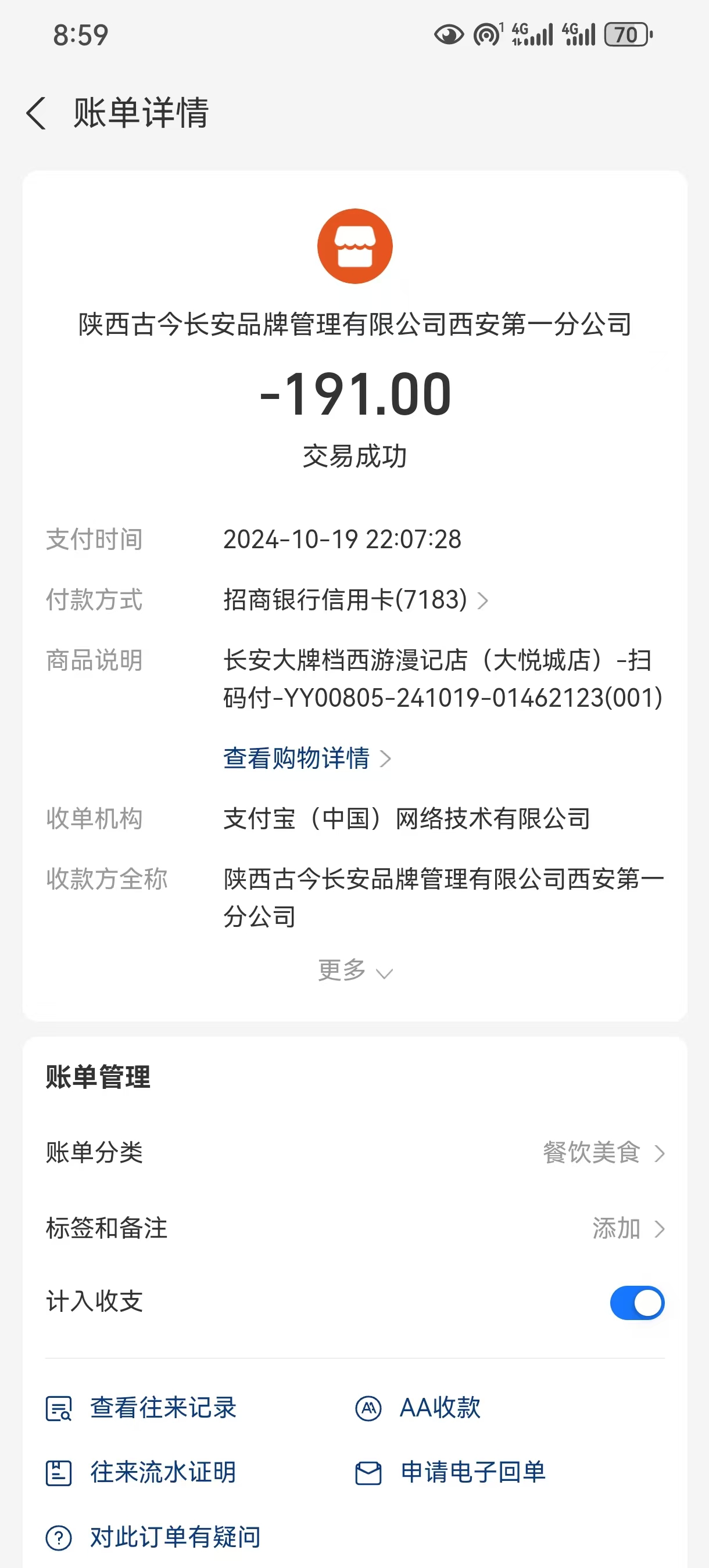Add a tag via 标签和备注
The image size is (709, 1568).
coord(628,1228)
